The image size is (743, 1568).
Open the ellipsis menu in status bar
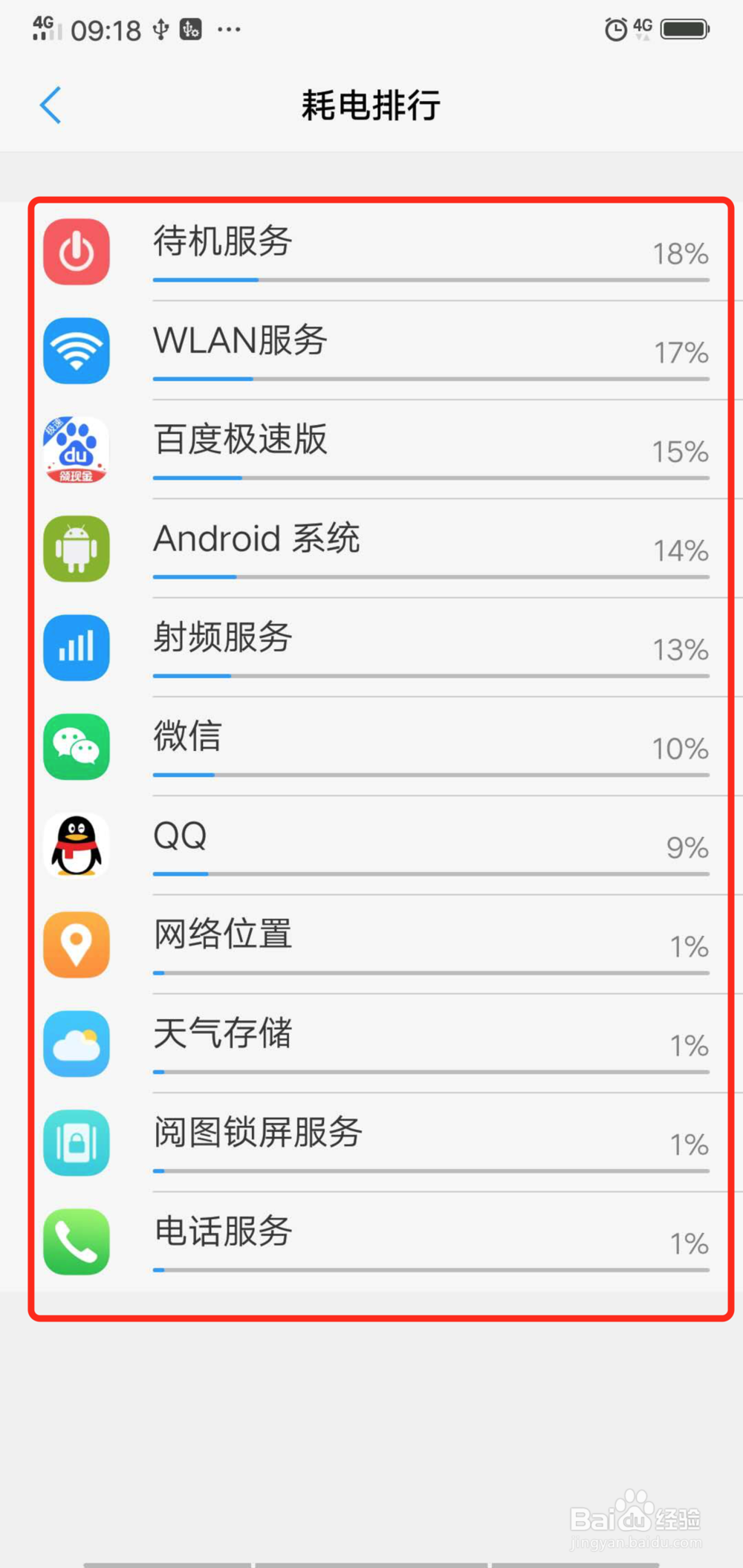(229, 30)
